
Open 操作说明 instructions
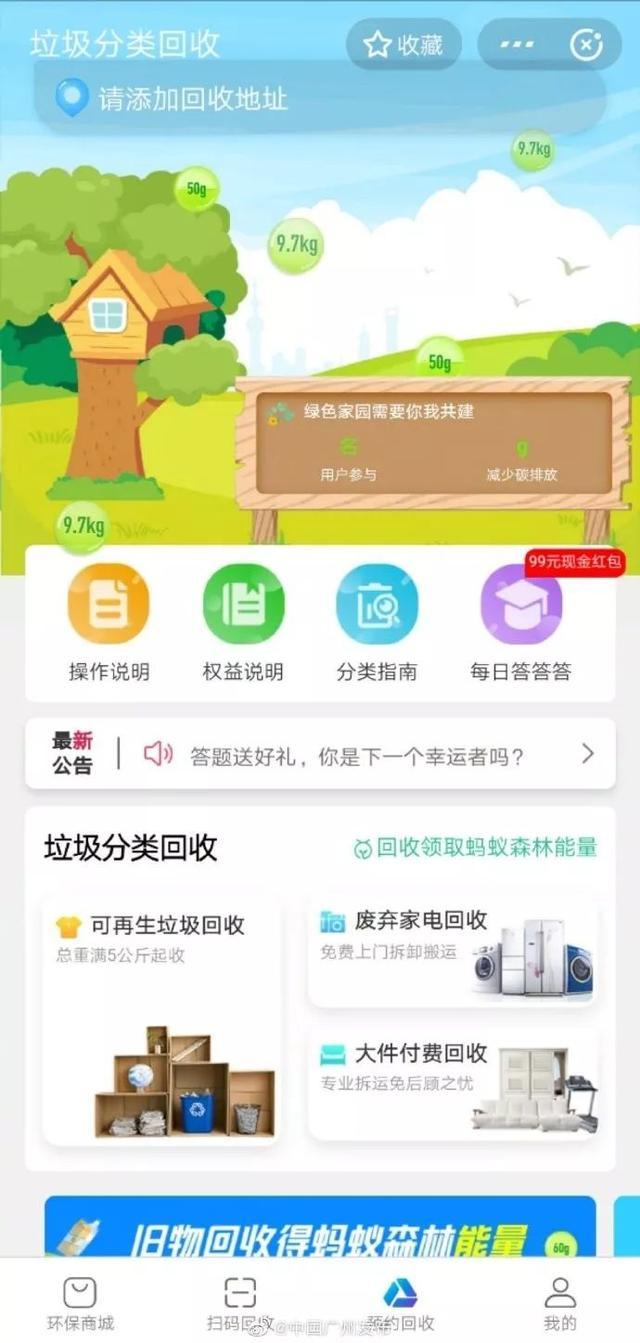[109, 622]
